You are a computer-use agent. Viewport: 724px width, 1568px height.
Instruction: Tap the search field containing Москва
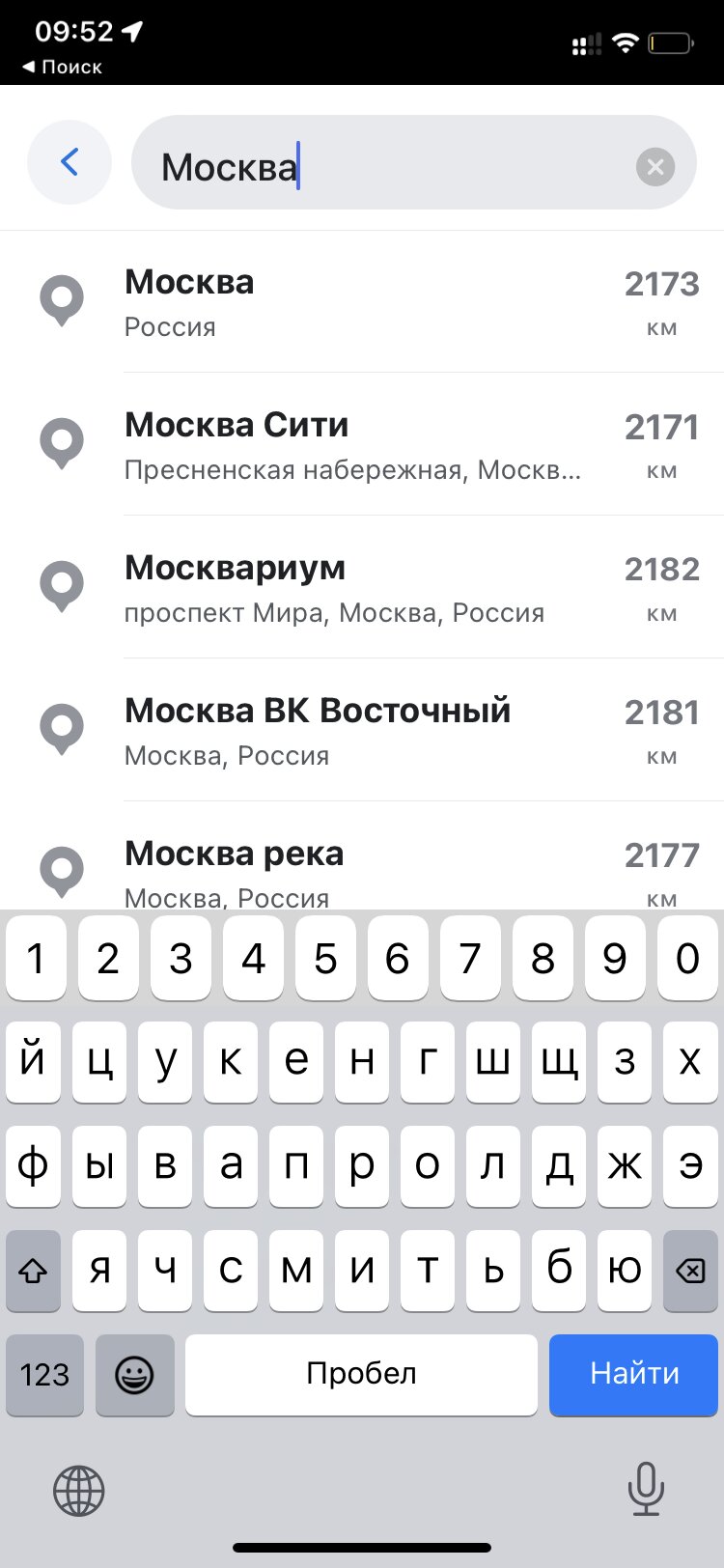pos(413,162)
